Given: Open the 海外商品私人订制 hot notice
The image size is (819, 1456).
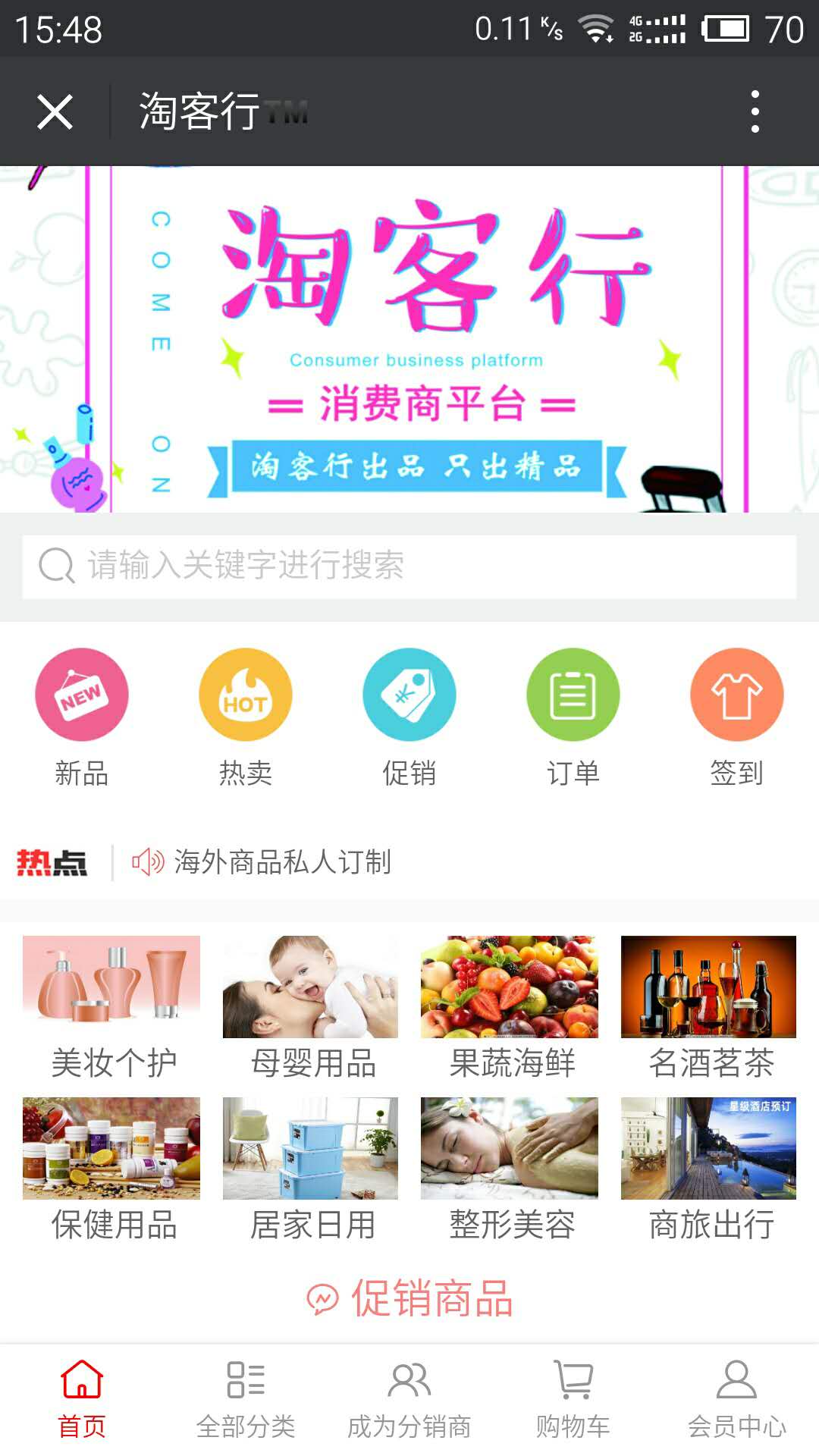Looking at the screenshot, I should click(282, 862).
